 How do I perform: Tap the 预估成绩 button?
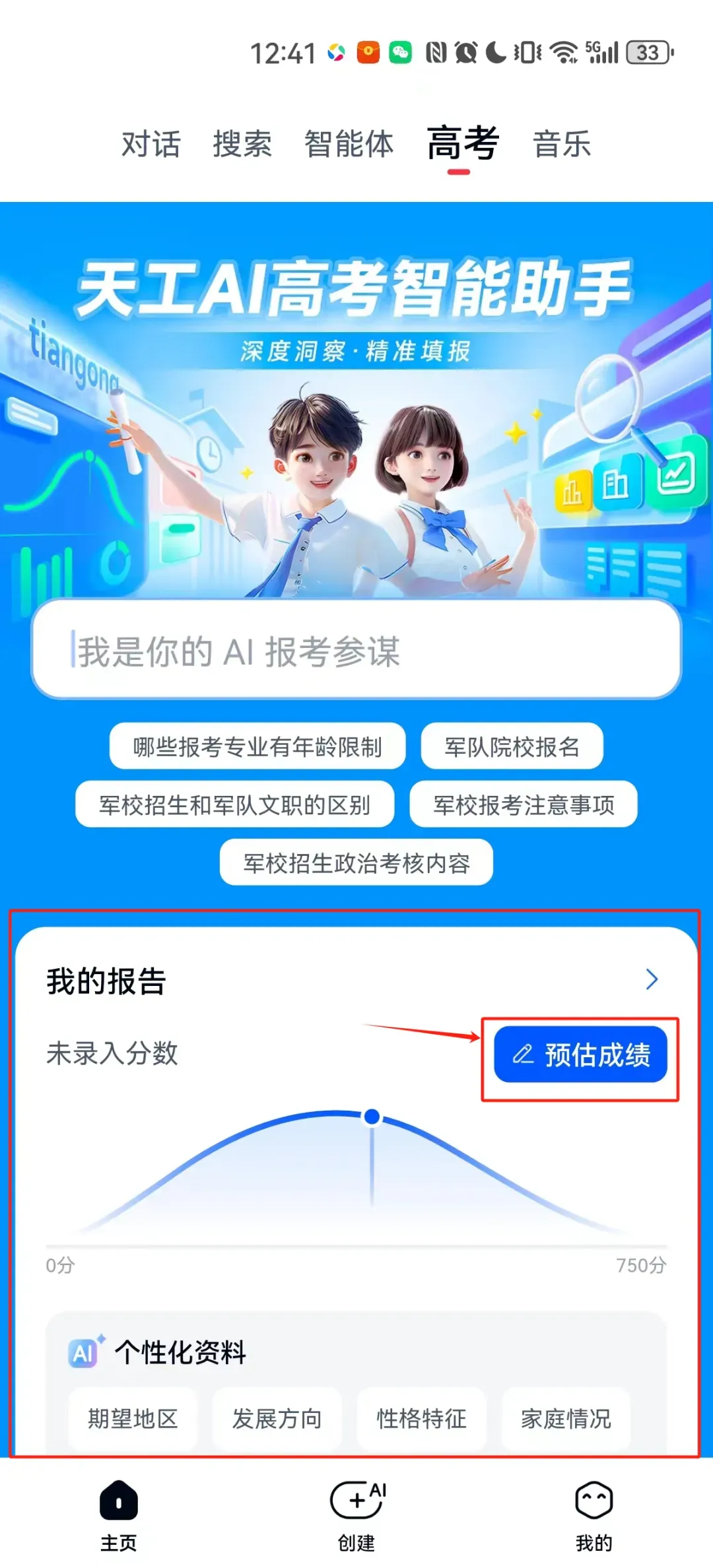[x=580, y=1054]
